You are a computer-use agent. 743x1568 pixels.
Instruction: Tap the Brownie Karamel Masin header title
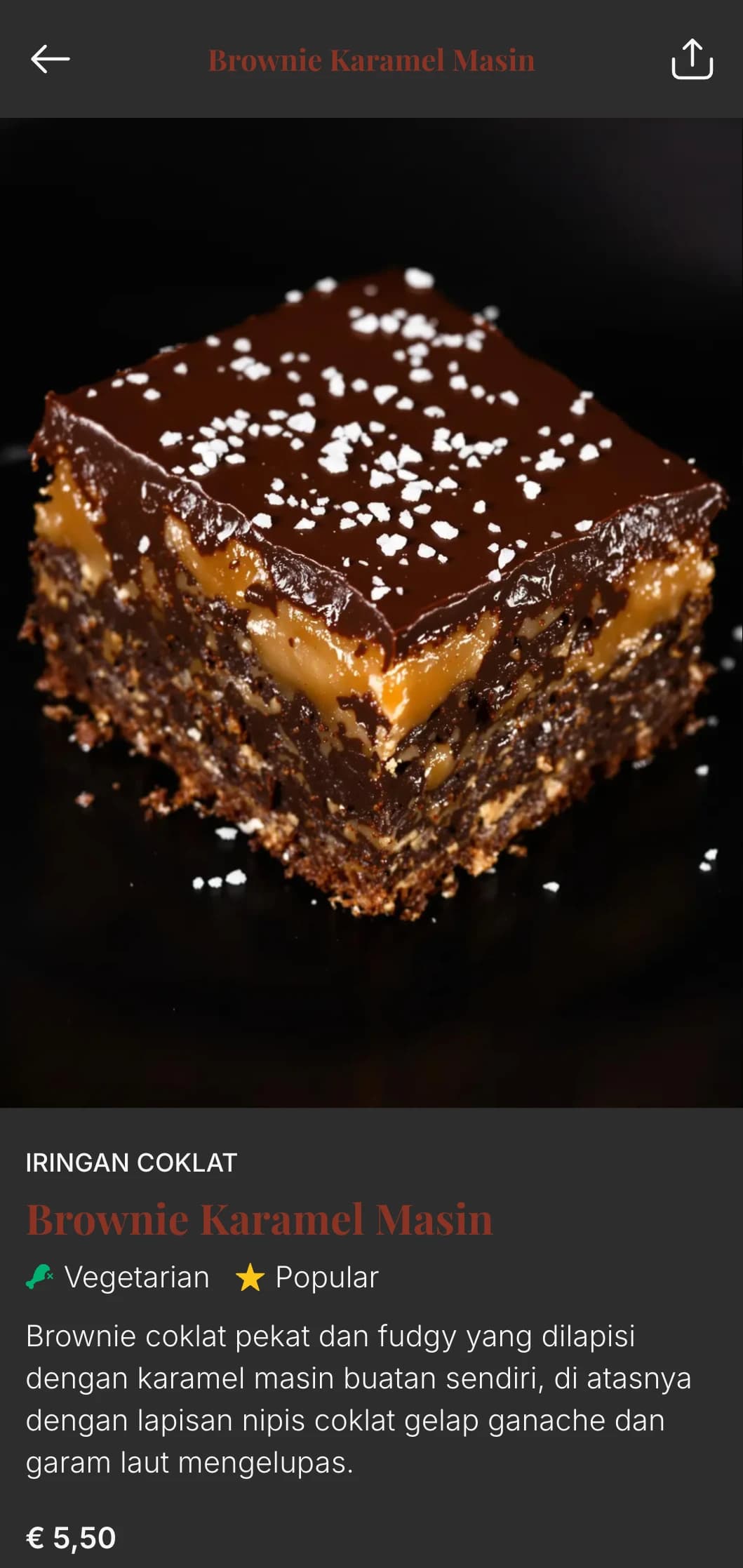point(371,60)
